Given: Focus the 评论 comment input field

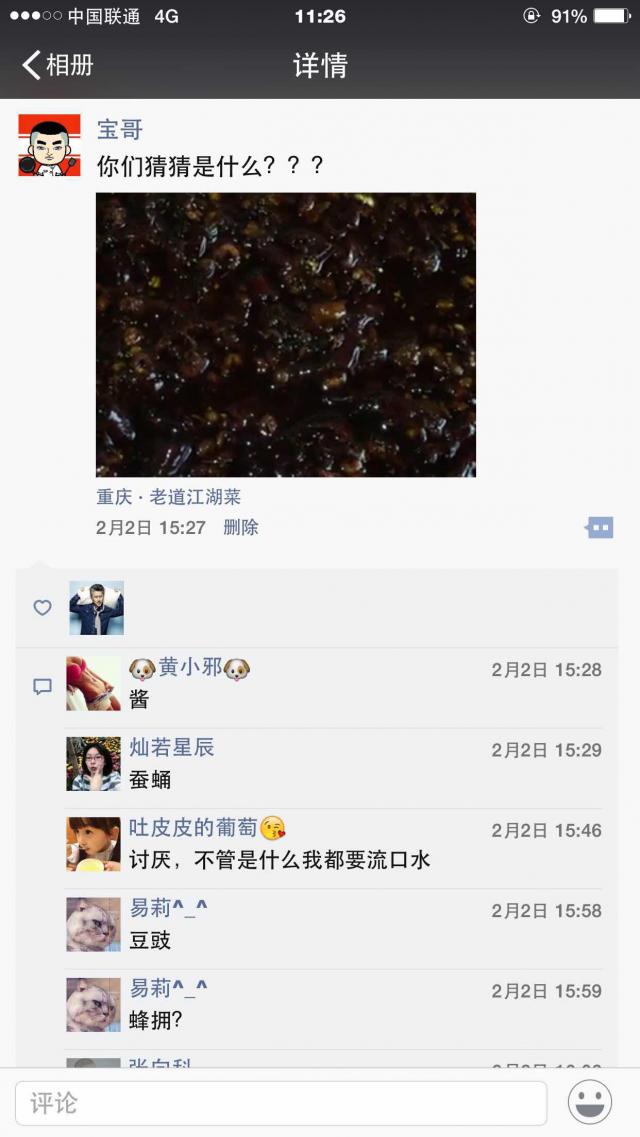Looking at the screenshot, I should click(x=280, y=1103).
